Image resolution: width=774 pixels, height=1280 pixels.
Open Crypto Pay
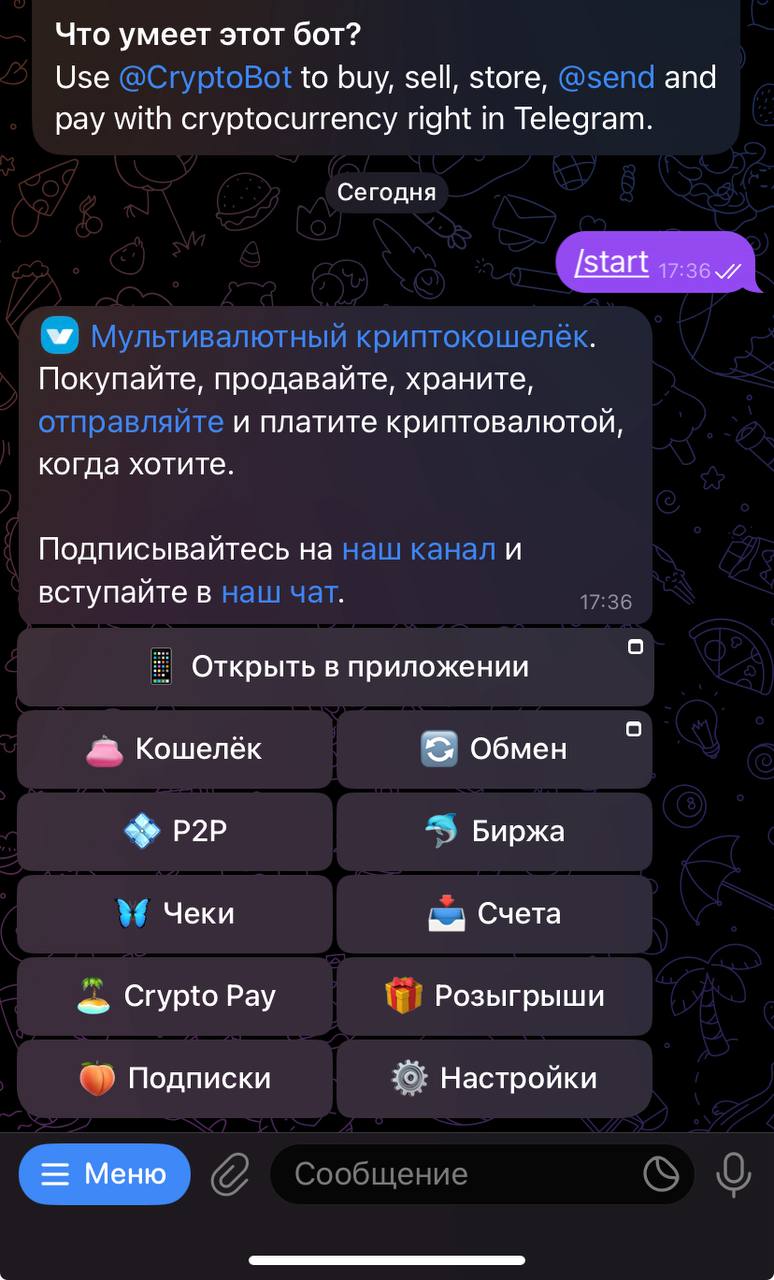pyautogui.click(x=174, y=996)
